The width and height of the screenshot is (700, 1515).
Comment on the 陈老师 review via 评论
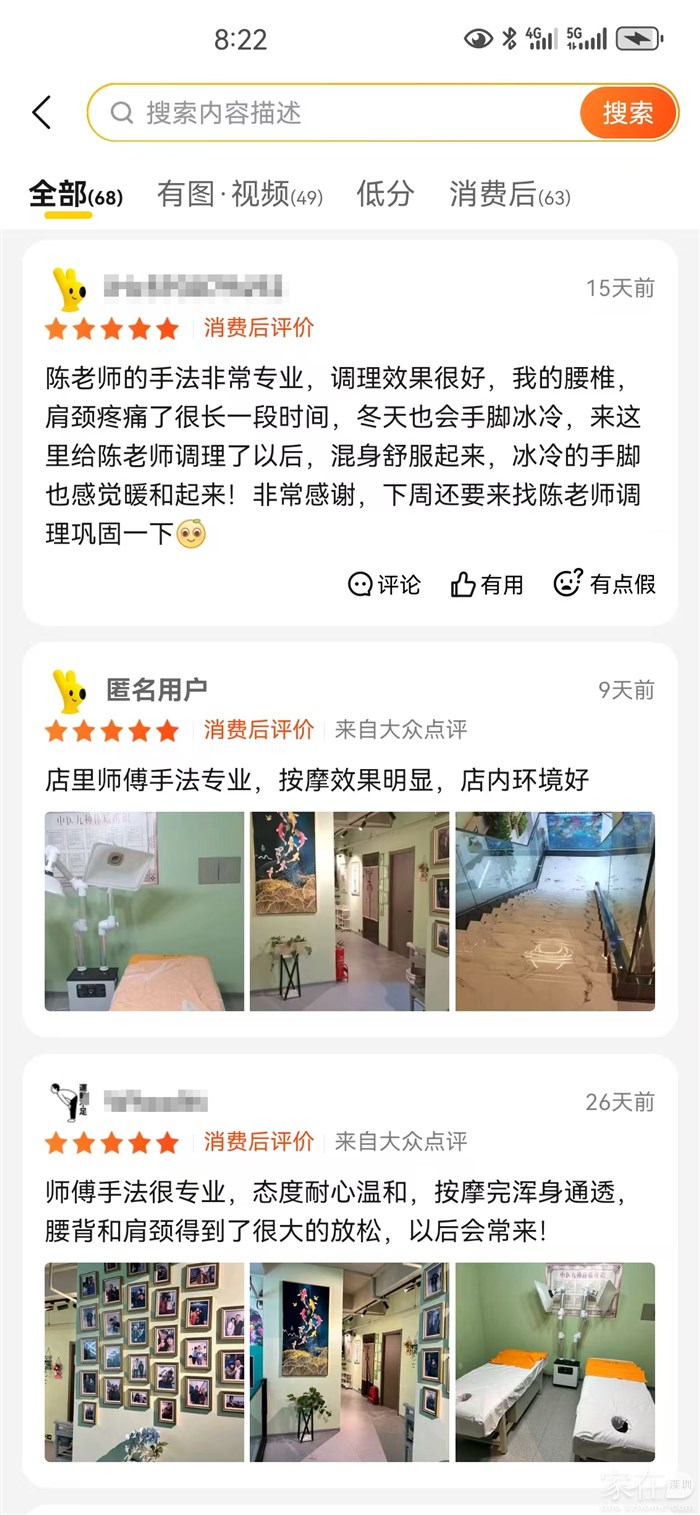(384, 584)
